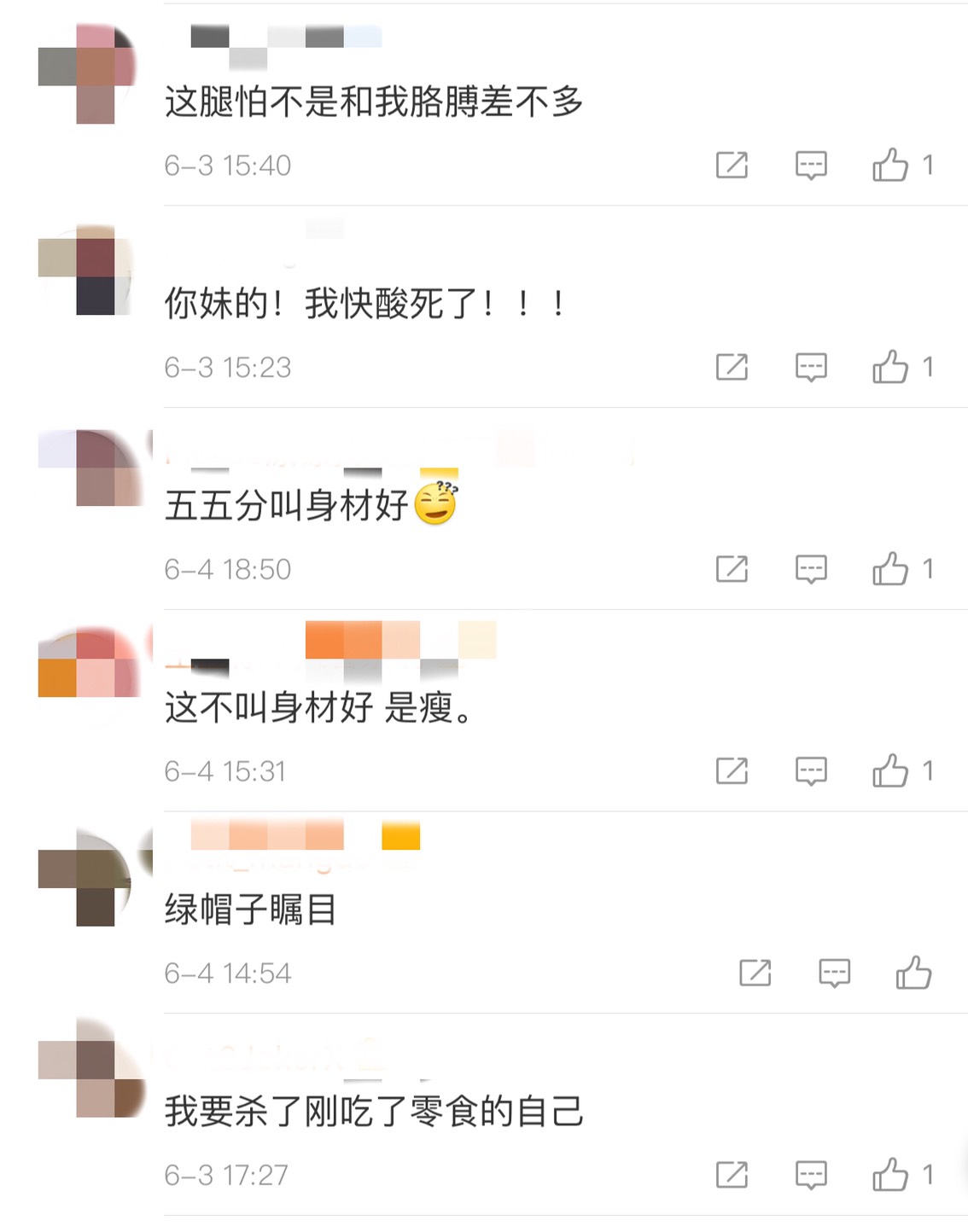Repost the comment '绿帽子瞩目'

(x=755, y=973)
